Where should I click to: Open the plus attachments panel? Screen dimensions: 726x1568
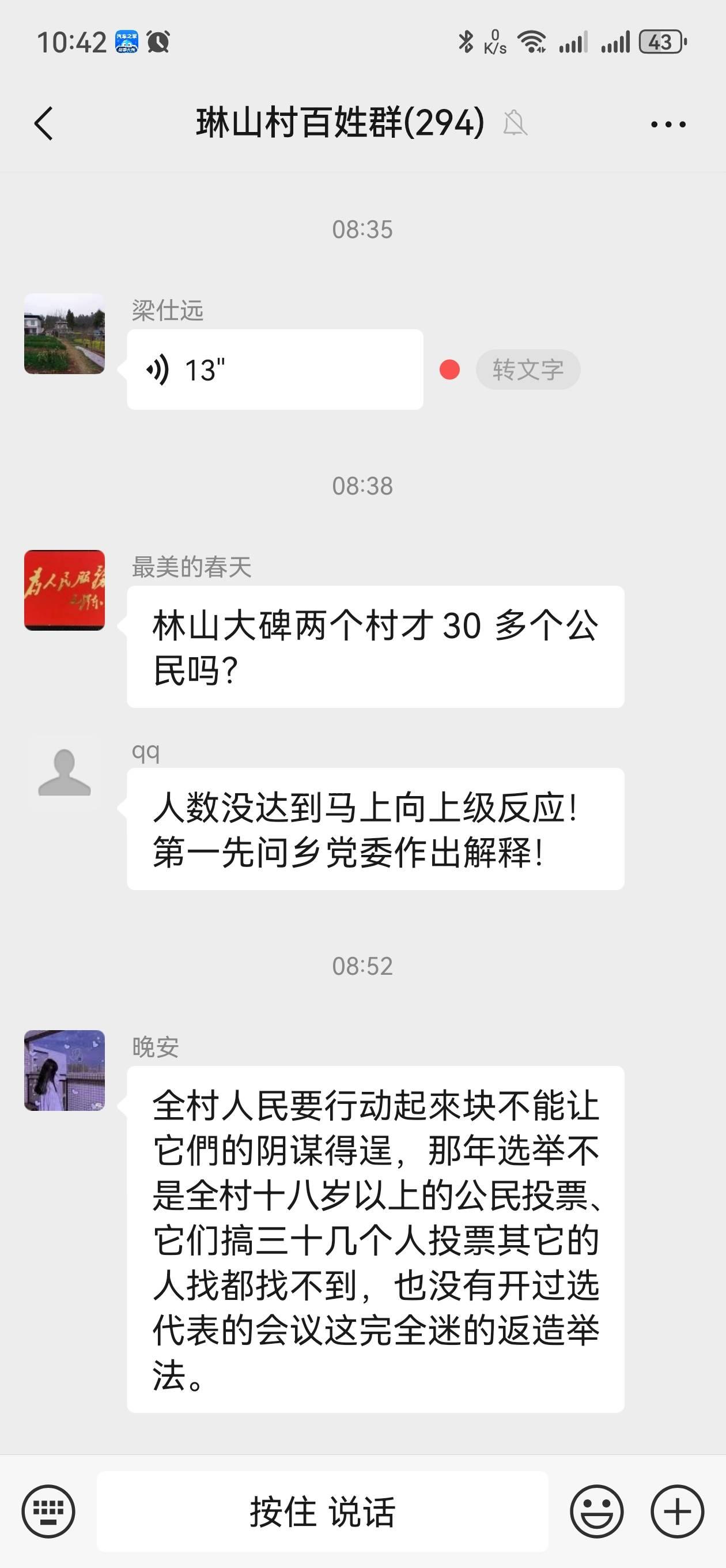click(678, 1512)
